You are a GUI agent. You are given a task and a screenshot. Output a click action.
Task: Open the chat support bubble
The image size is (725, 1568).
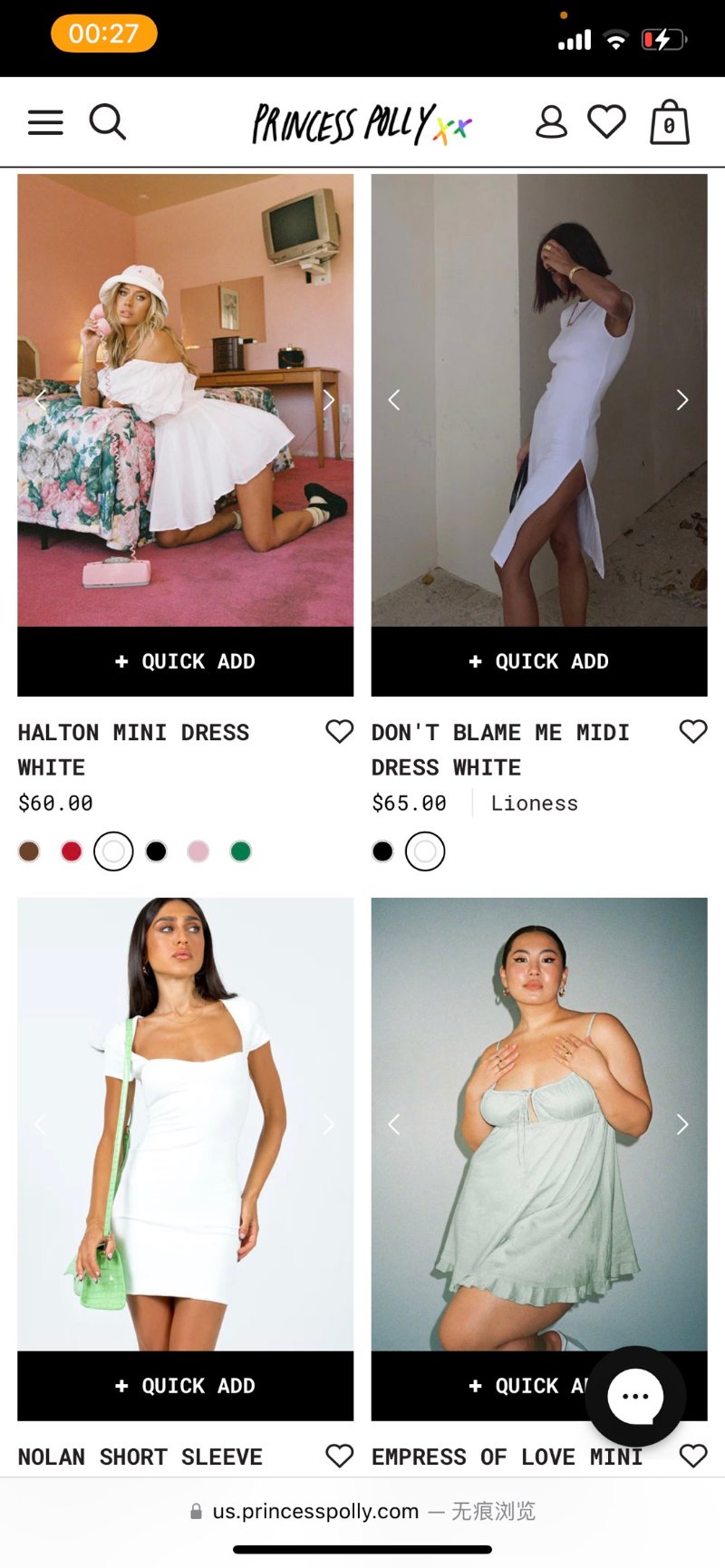pos(634,1396)
